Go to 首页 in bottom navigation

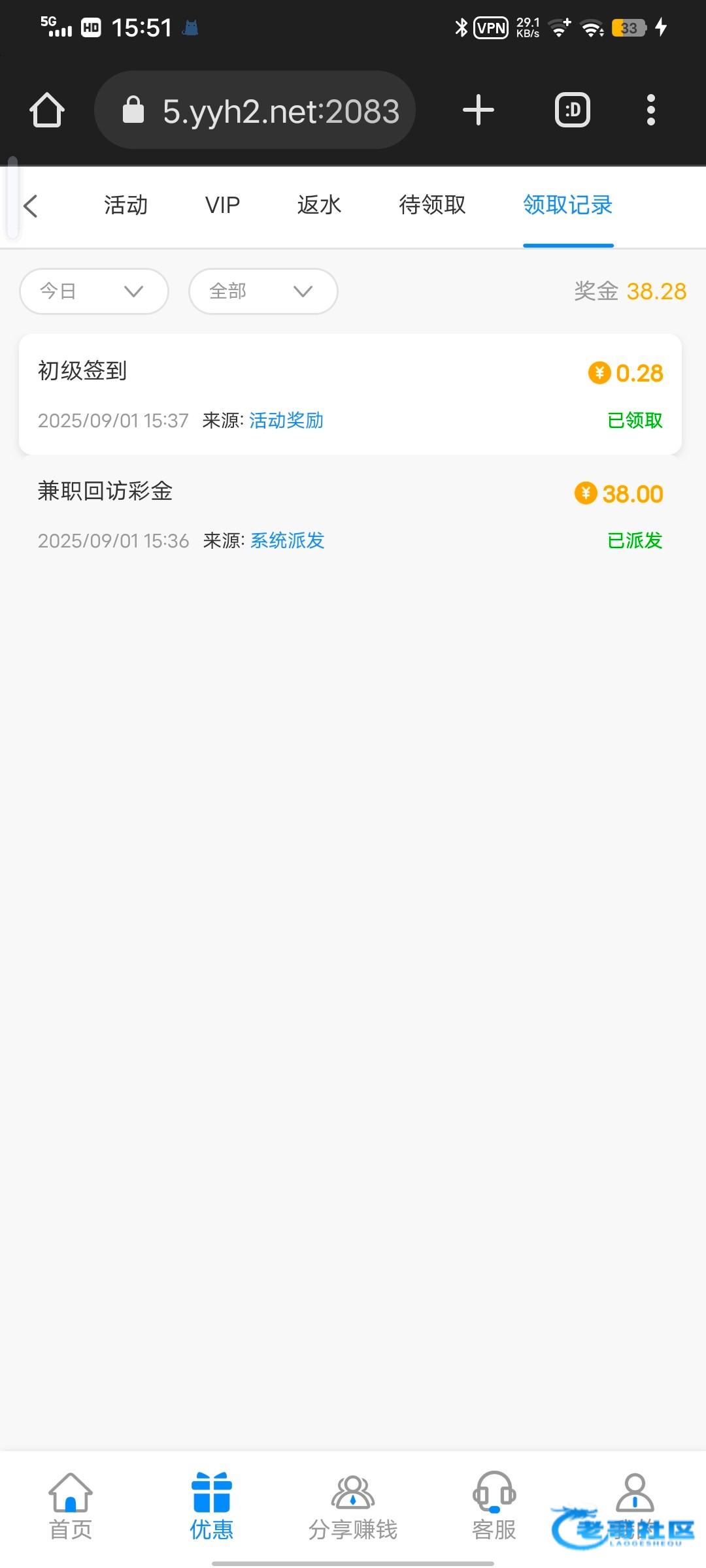[71, 1506]
